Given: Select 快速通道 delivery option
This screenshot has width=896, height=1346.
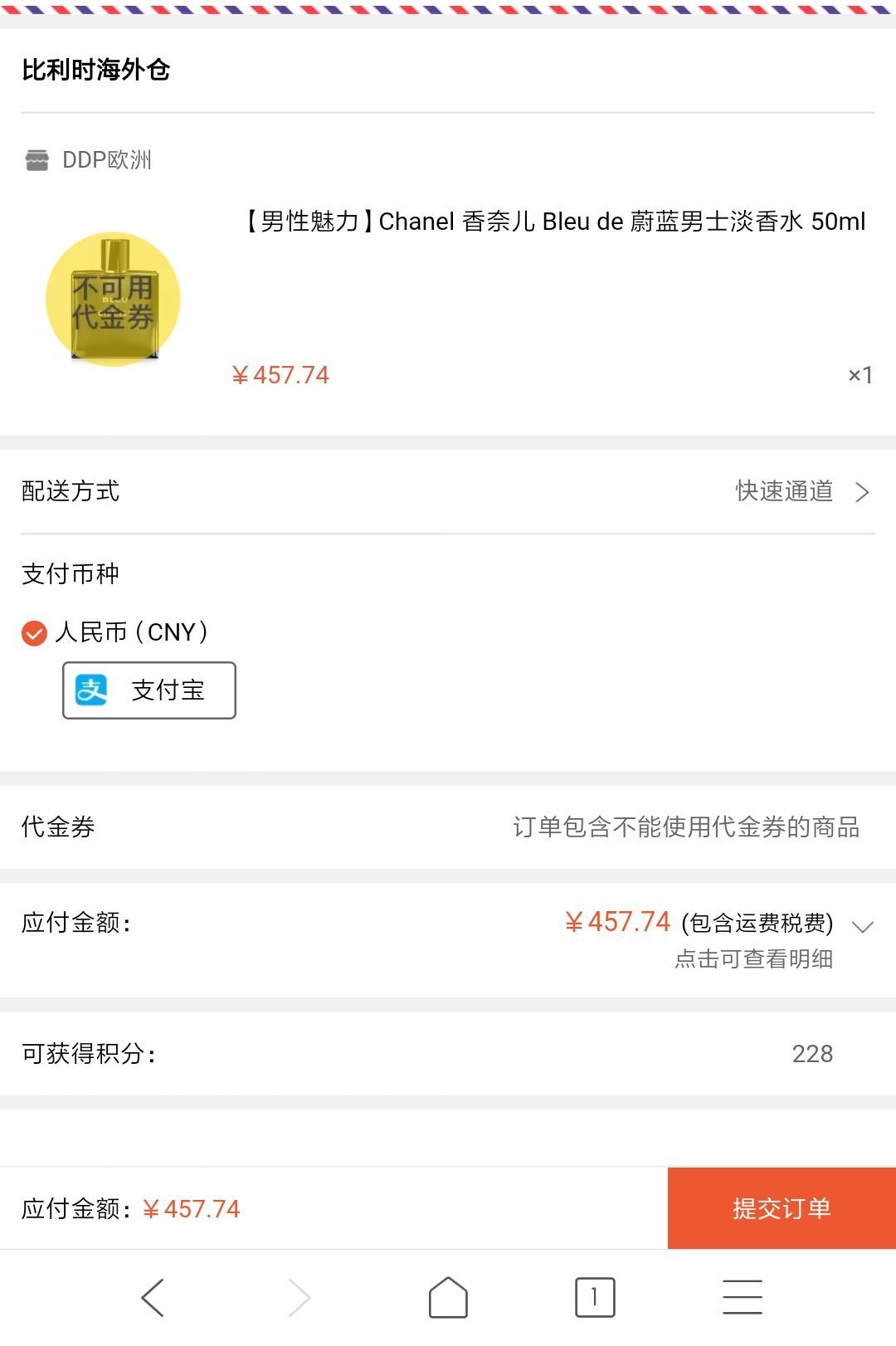Looking at the screenshot, I should click(x=784, y=491).
